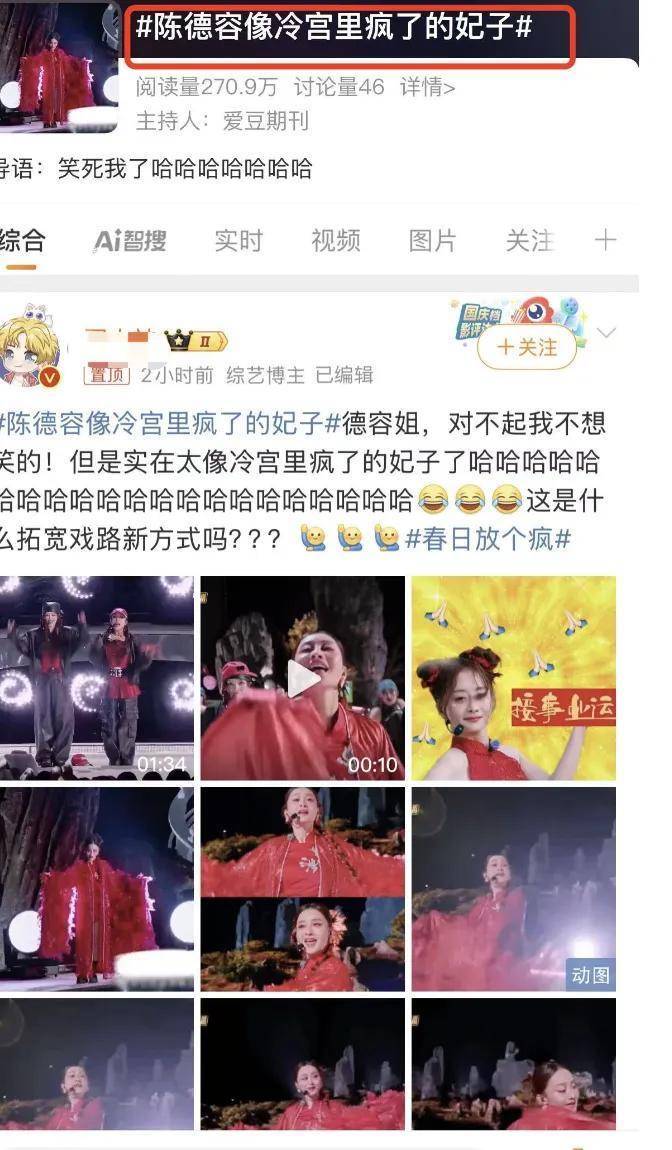This screenshot has height=1150, width=672.
Task: Open hashtag #春日放个疯#
Action: click(x=488, y=539)
